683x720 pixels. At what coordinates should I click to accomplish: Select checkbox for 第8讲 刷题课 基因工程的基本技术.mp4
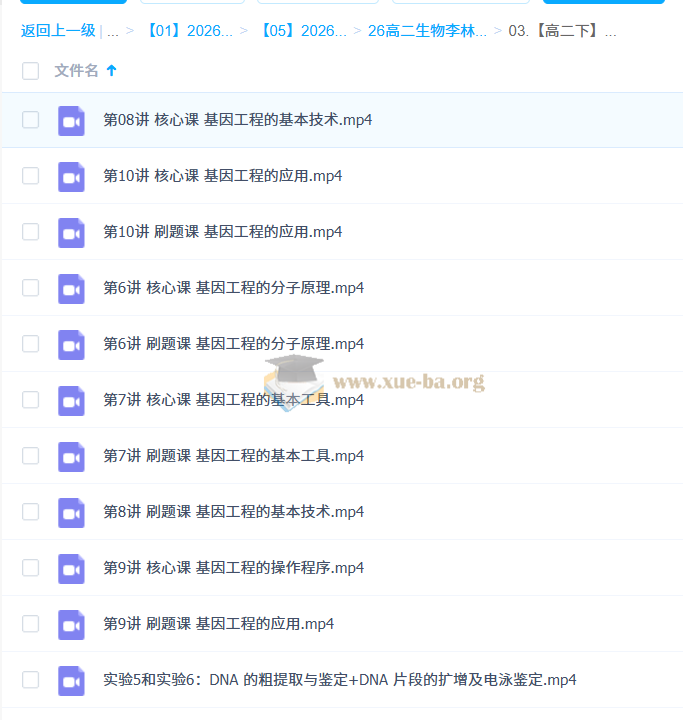[31, 512]
